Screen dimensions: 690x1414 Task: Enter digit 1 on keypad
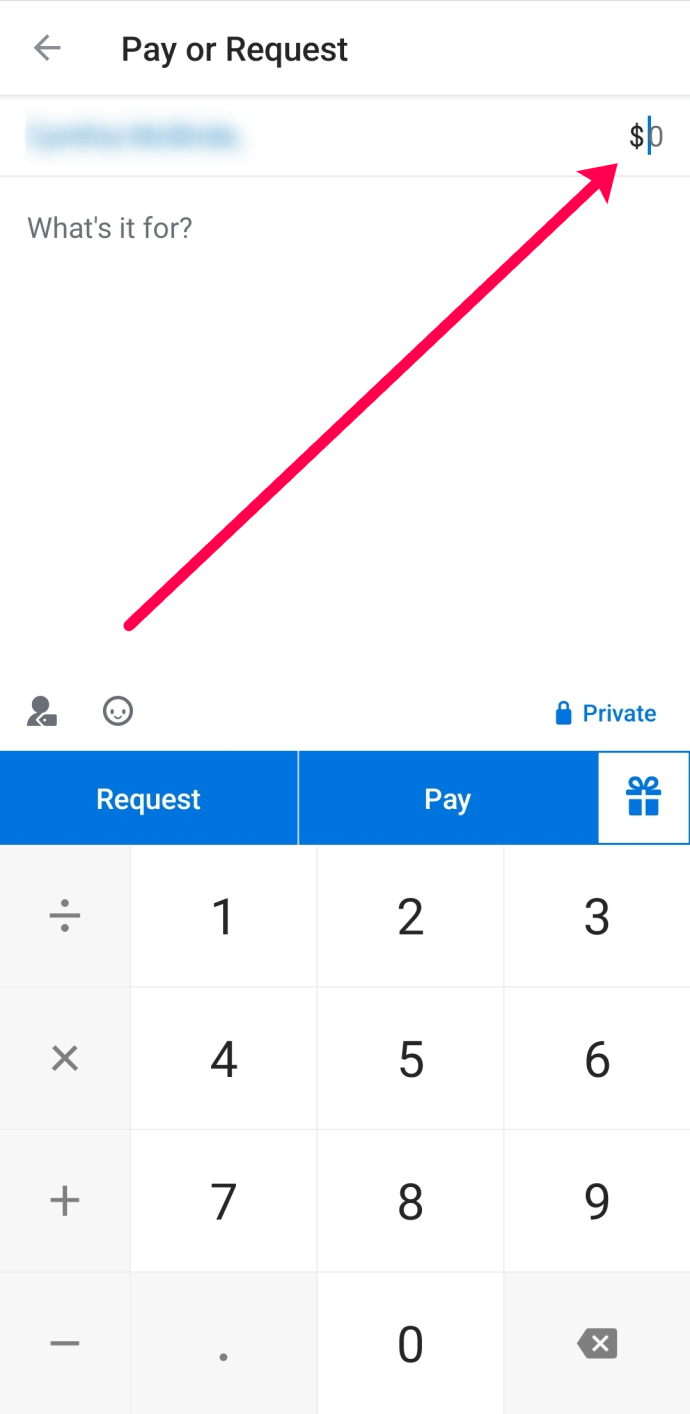pos(224,916)
